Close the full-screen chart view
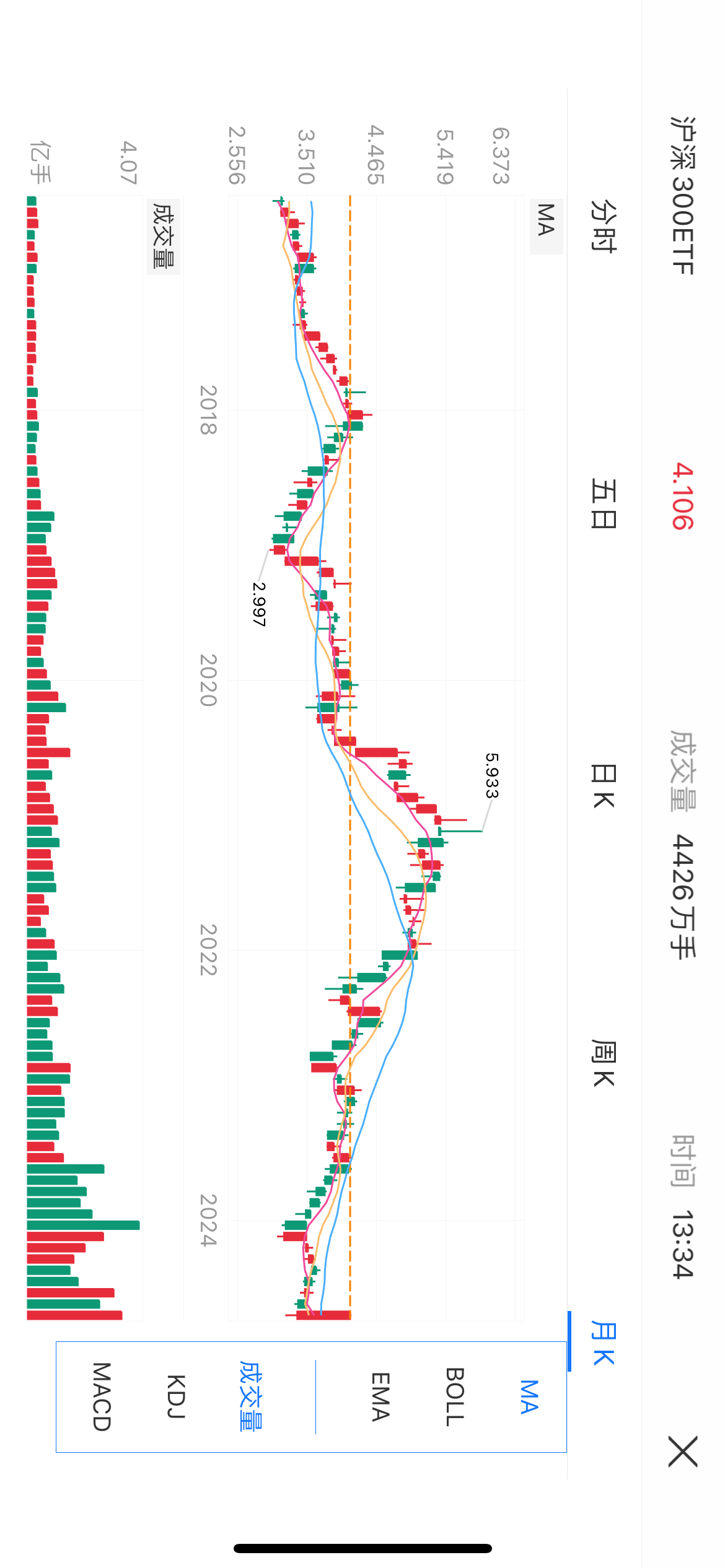Image resolution: width=725 pixels, height=1568 pixels. pyautogui.click(x=683, y=1451)
